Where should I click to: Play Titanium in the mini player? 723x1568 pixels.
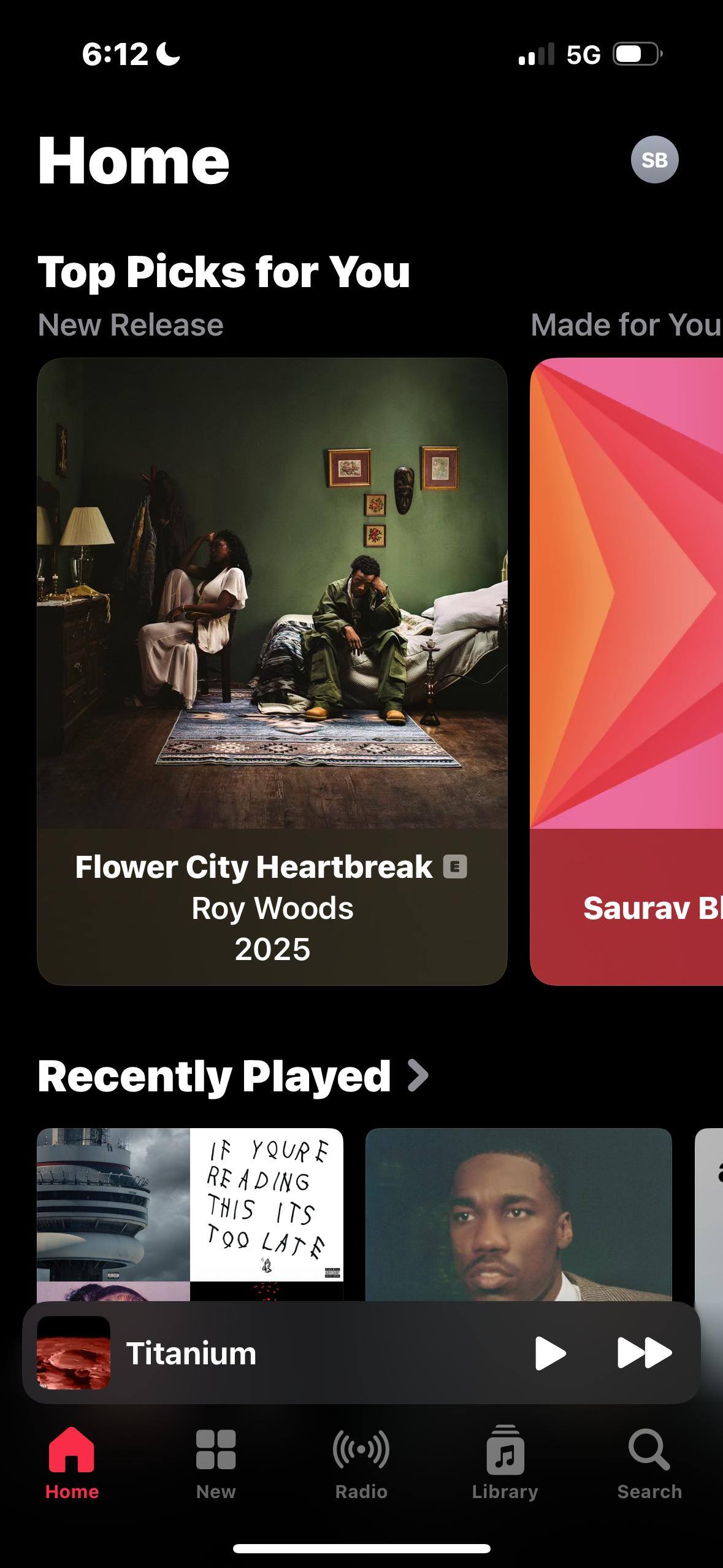549,1353
